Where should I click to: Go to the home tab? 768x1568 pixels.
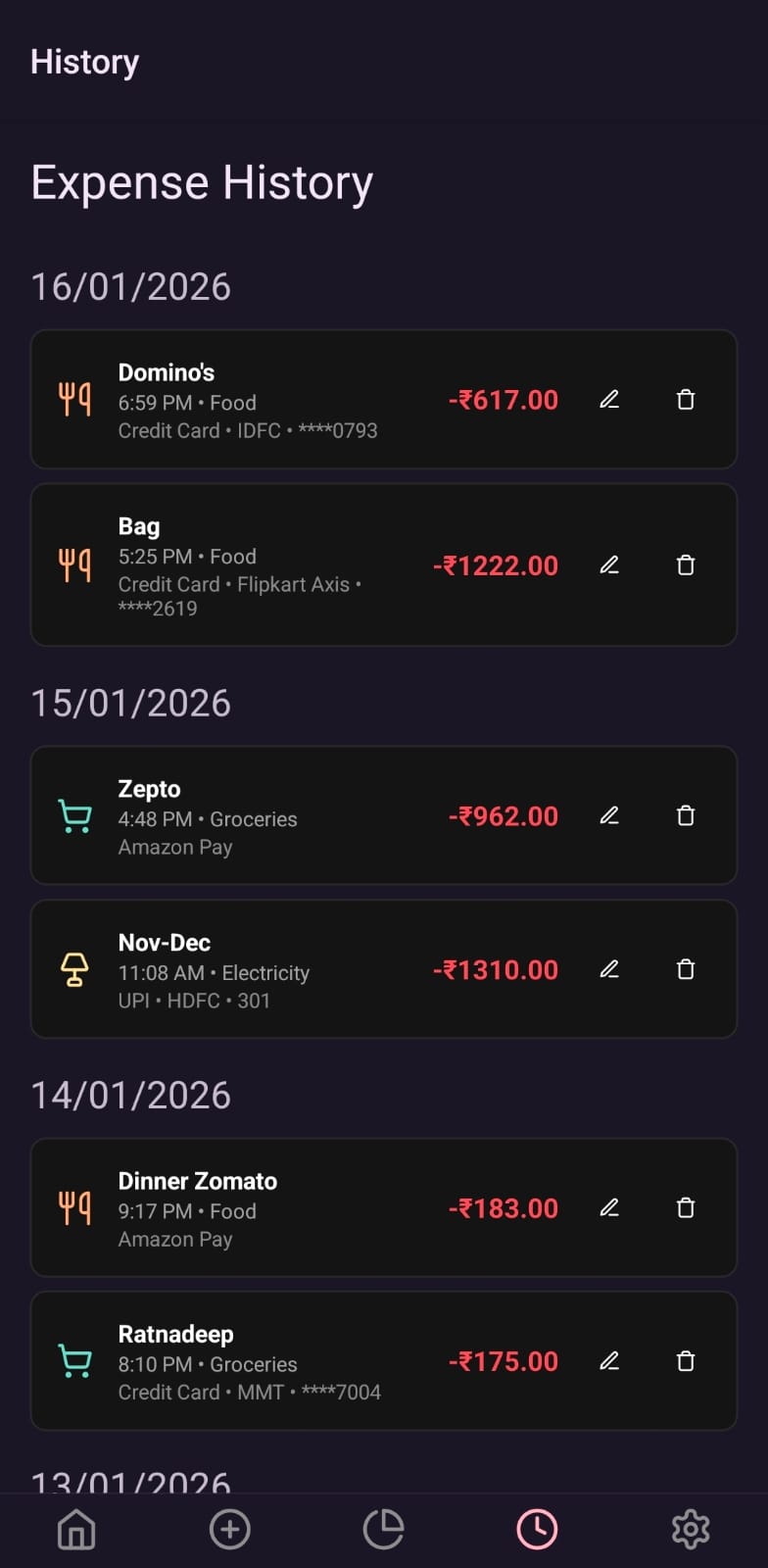point(76,1529)
